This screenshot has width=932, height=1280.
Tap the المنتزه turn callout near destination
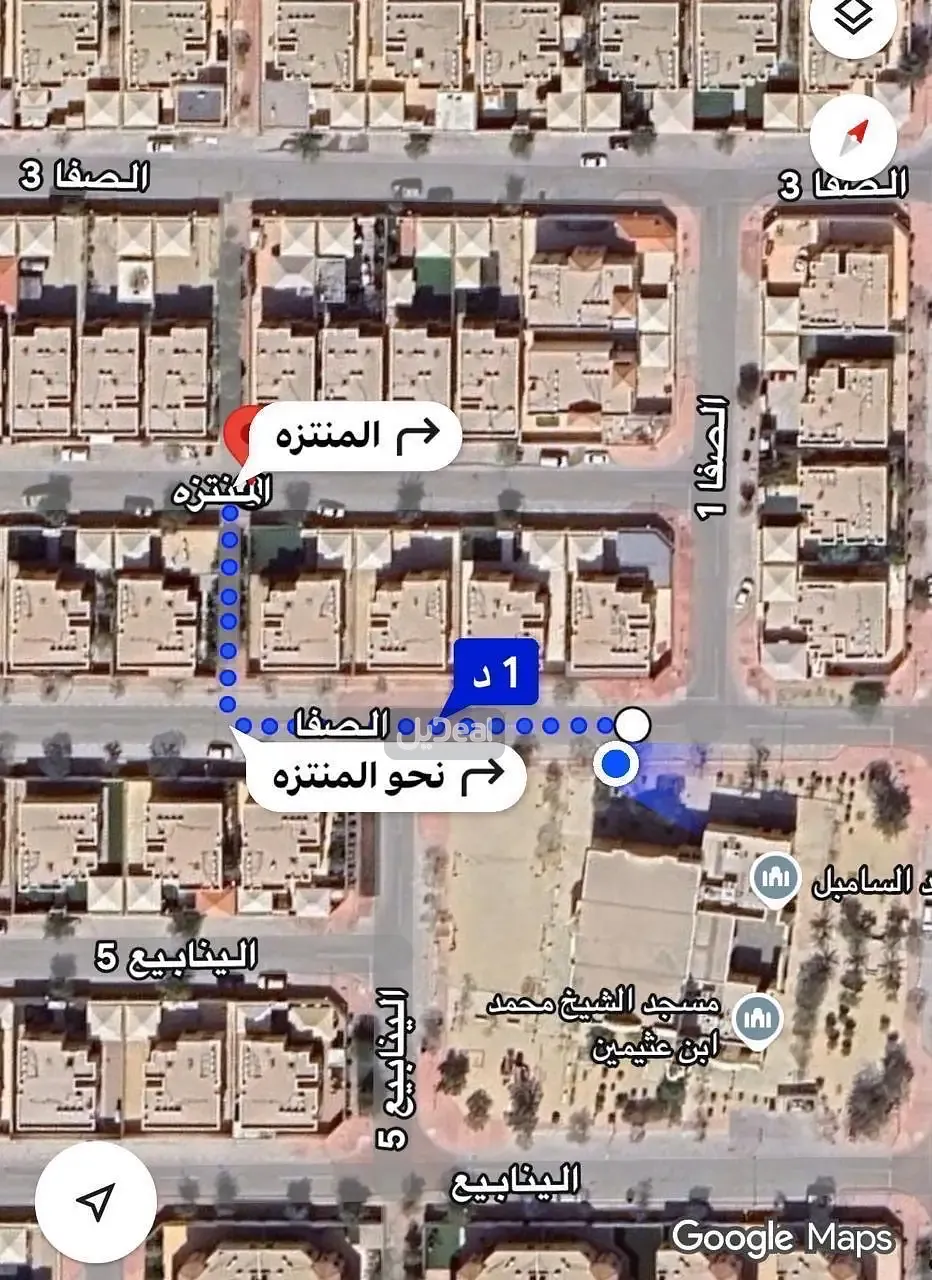(x=355, y=434)
